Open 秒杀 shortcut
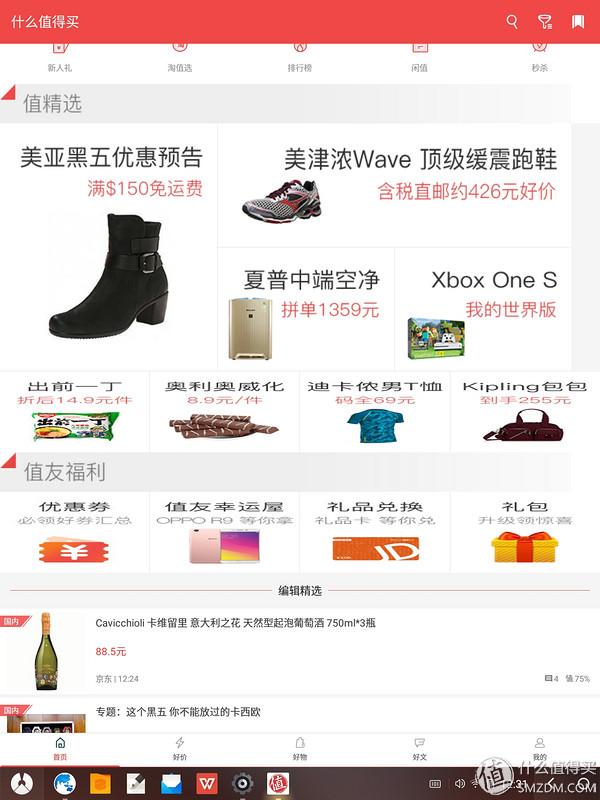The image size is (600, 800). point(539,57)
